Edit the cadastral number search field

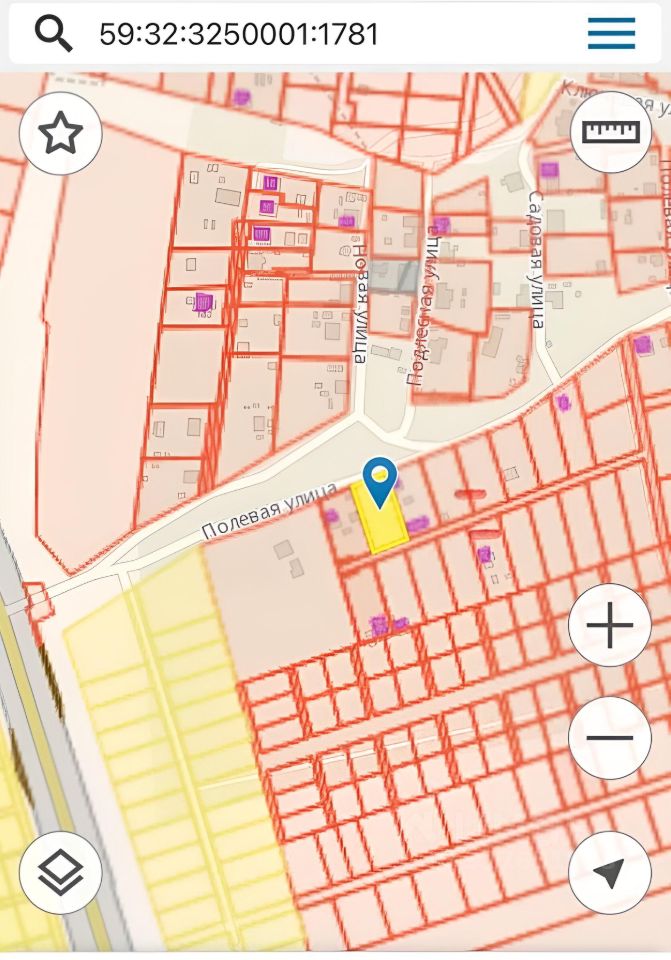[300, 34]
